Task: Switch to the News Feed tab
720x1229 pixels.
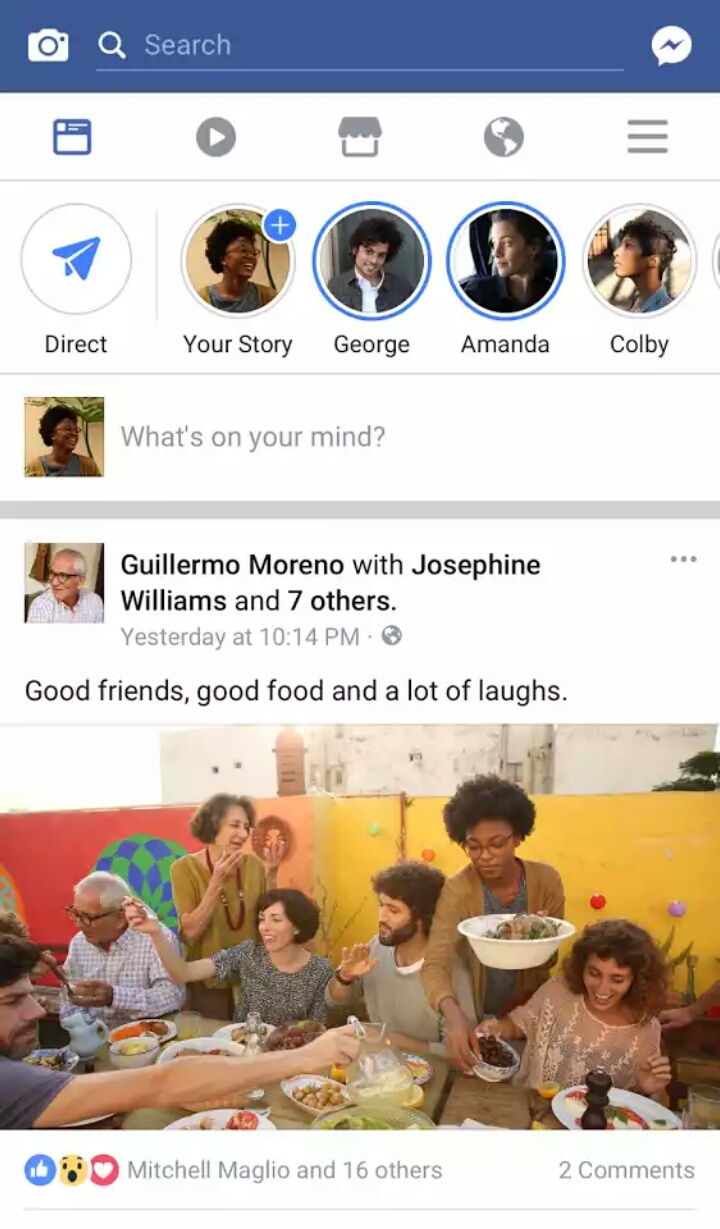Action: pos(72,137)
